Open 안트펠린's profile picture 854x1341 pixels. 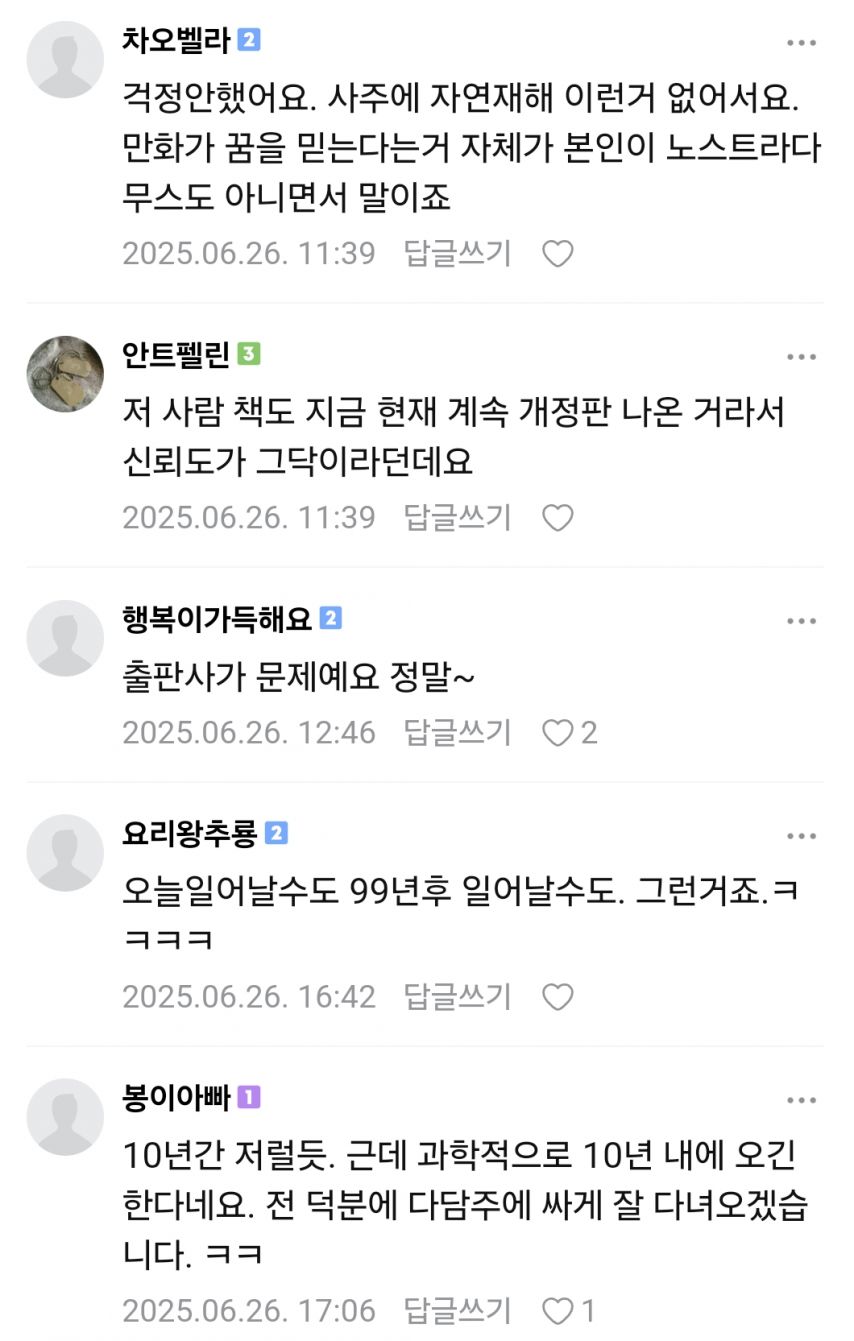(x=65, y=374)
